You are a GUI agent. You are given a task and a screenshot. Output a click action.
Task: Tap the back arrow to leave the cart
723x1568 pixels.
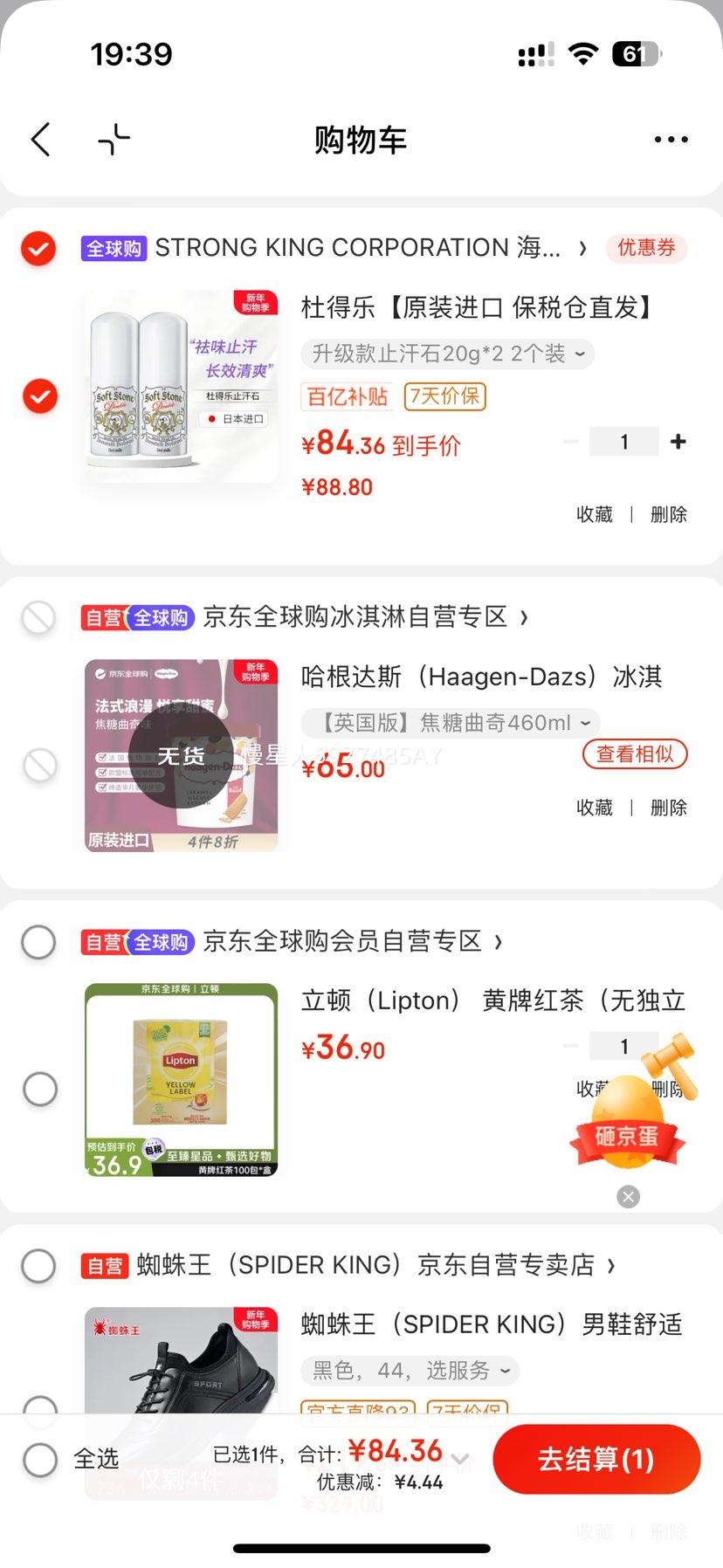39,139
